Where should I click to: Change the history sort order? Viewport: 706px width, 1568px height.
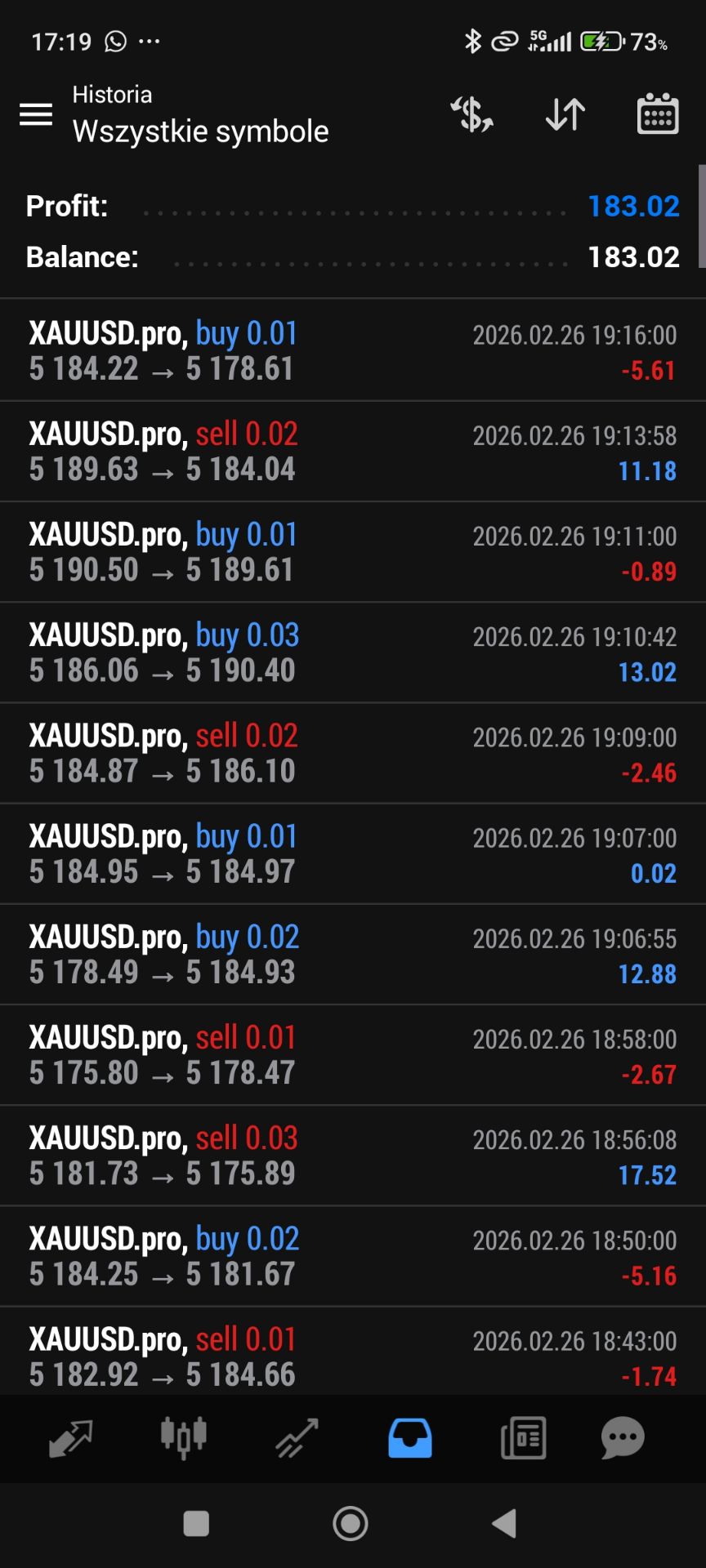pyautogui.click(x=565, y=114)
